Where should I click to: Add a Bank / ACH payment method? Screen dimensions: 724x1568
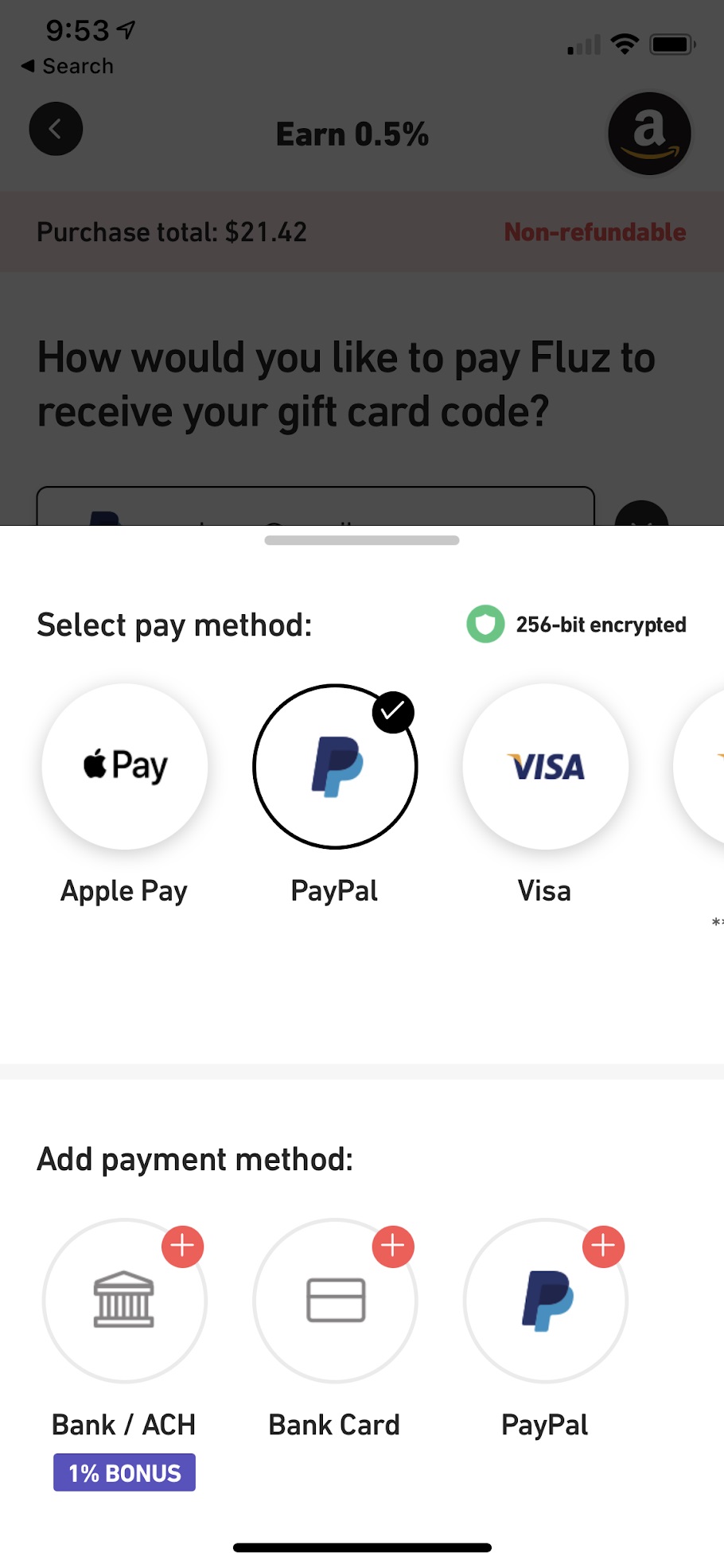(125, 1301)
